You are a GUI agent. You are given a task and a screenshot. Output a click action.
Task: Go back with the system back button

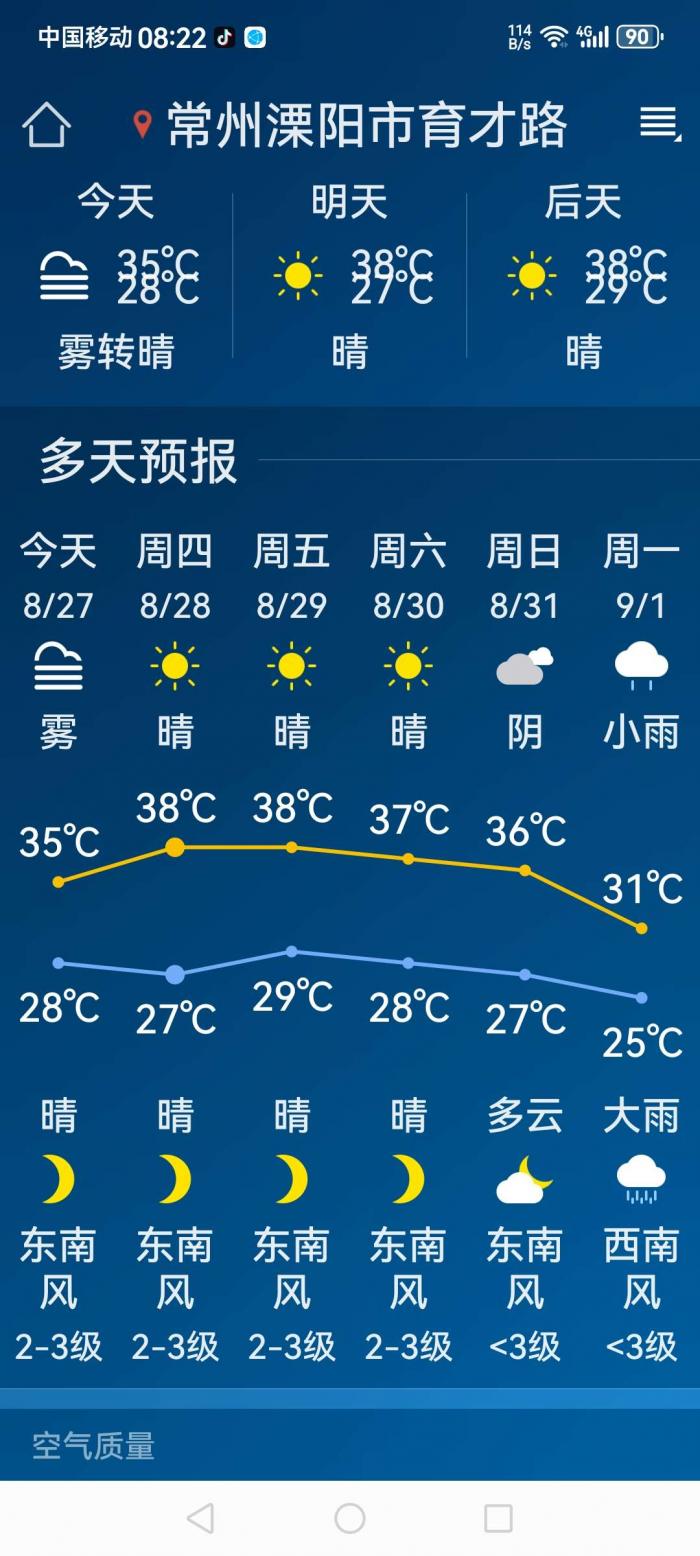[x=200, y=1518]
